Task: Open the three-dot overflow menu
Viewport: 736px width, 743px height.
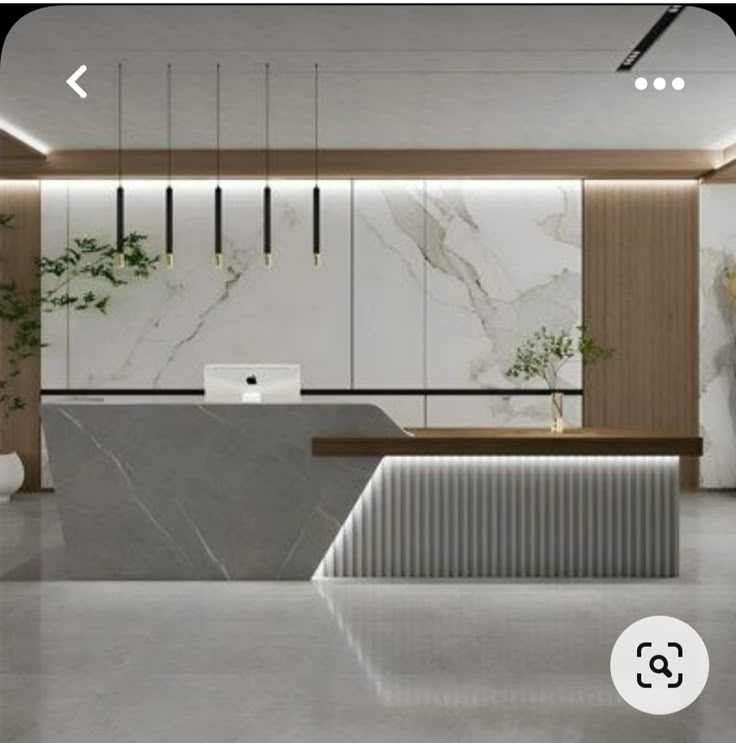Action: [659, 84]
